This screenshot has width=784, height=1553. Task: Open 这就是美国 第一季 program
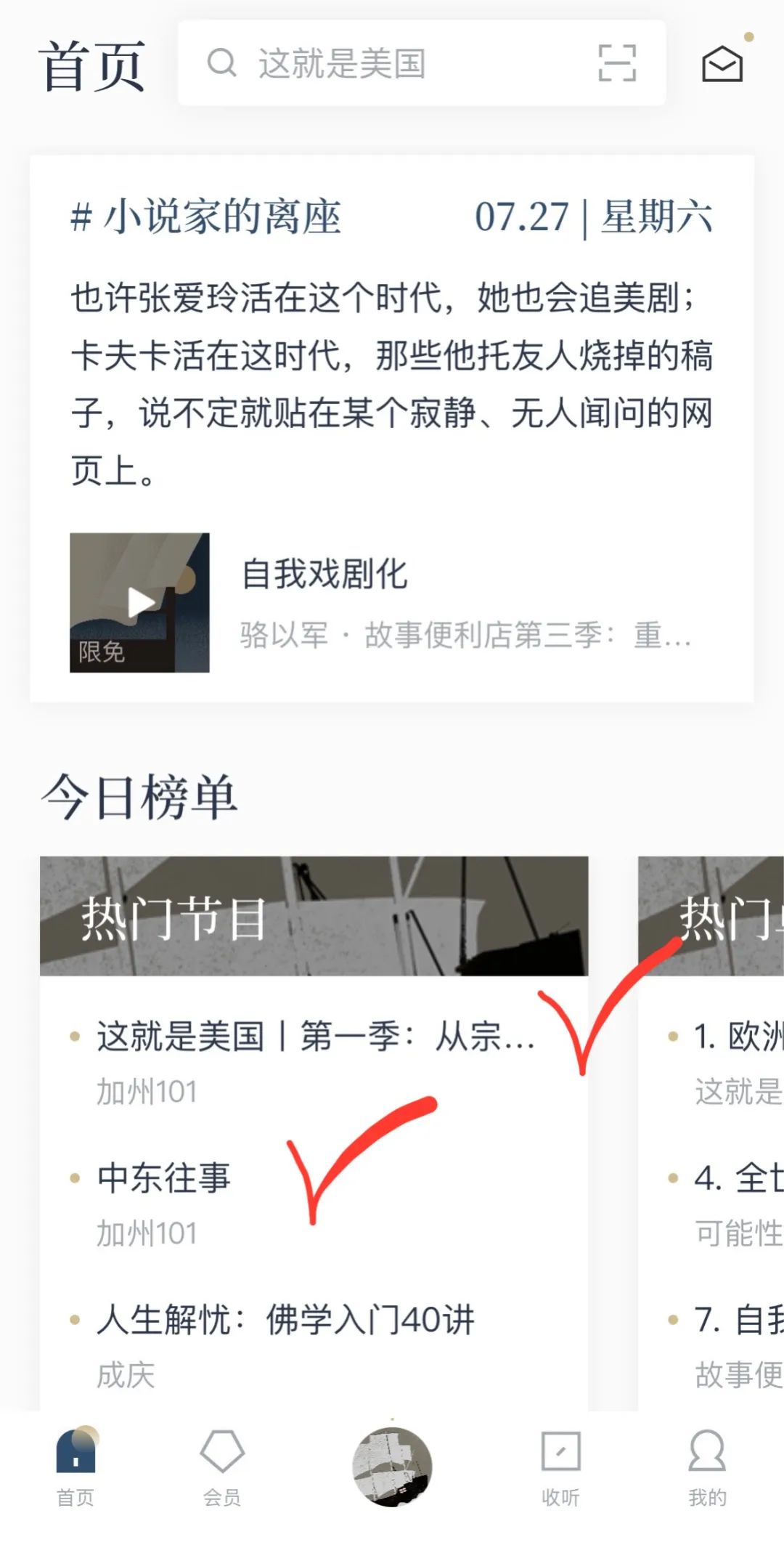point(315,1037)
